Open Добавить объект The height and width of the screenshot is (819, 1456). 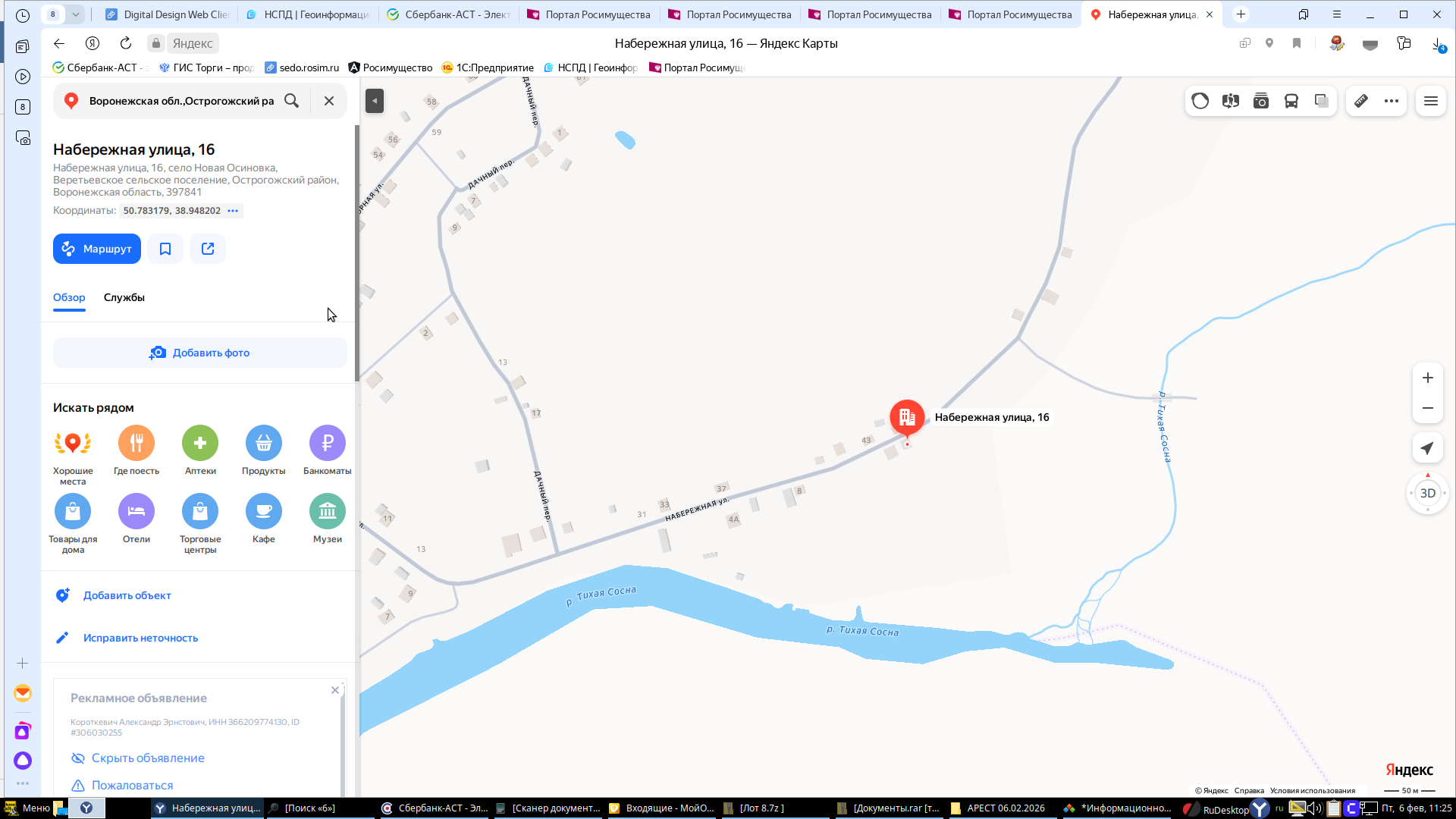(127, 595)
